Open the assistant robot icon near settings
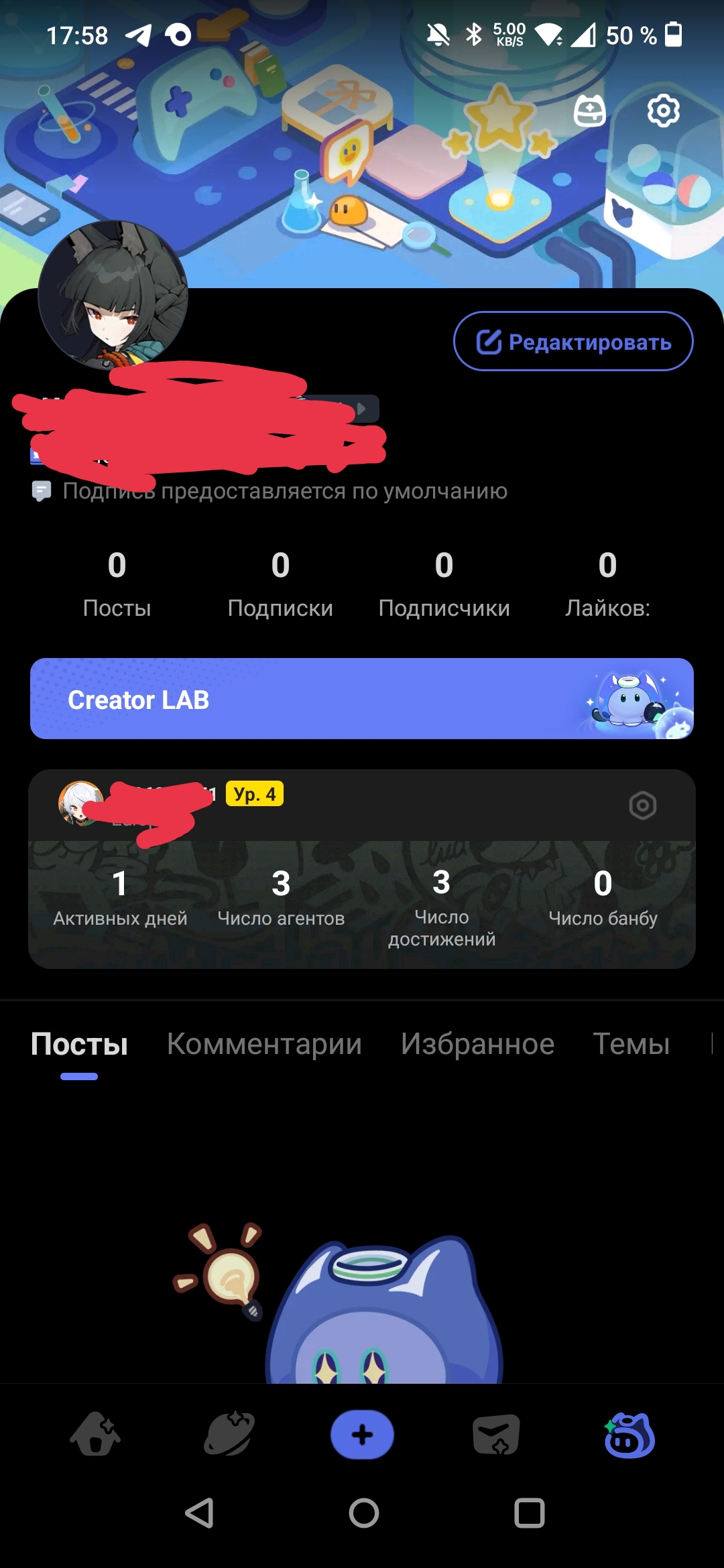The height and width of the screenshot is (1568, 724). (x=590, y=111)
